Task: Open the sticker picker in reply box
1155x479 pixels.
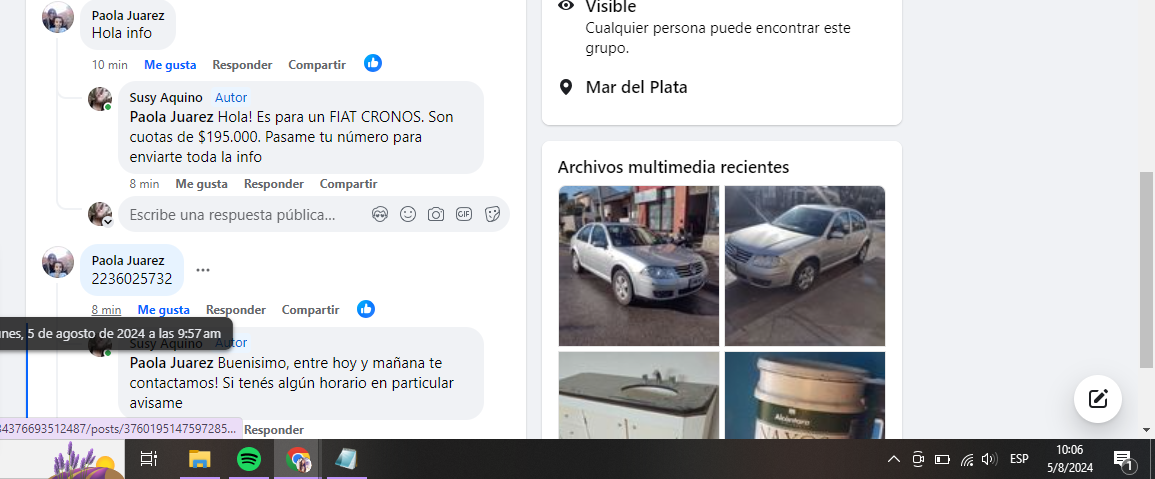Action: [492, 214]
